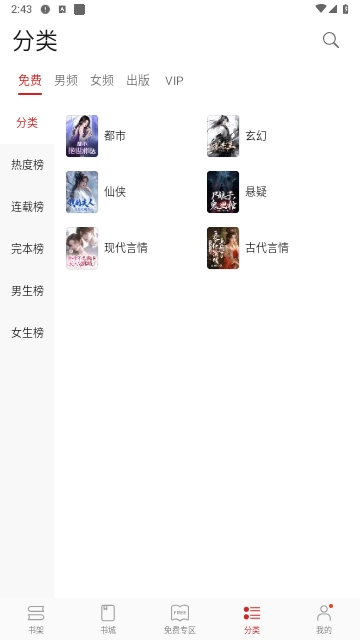This screenshot has width=360, height=640.
Task: Go to the 书城 bottom tab
Action: [108, 619]
